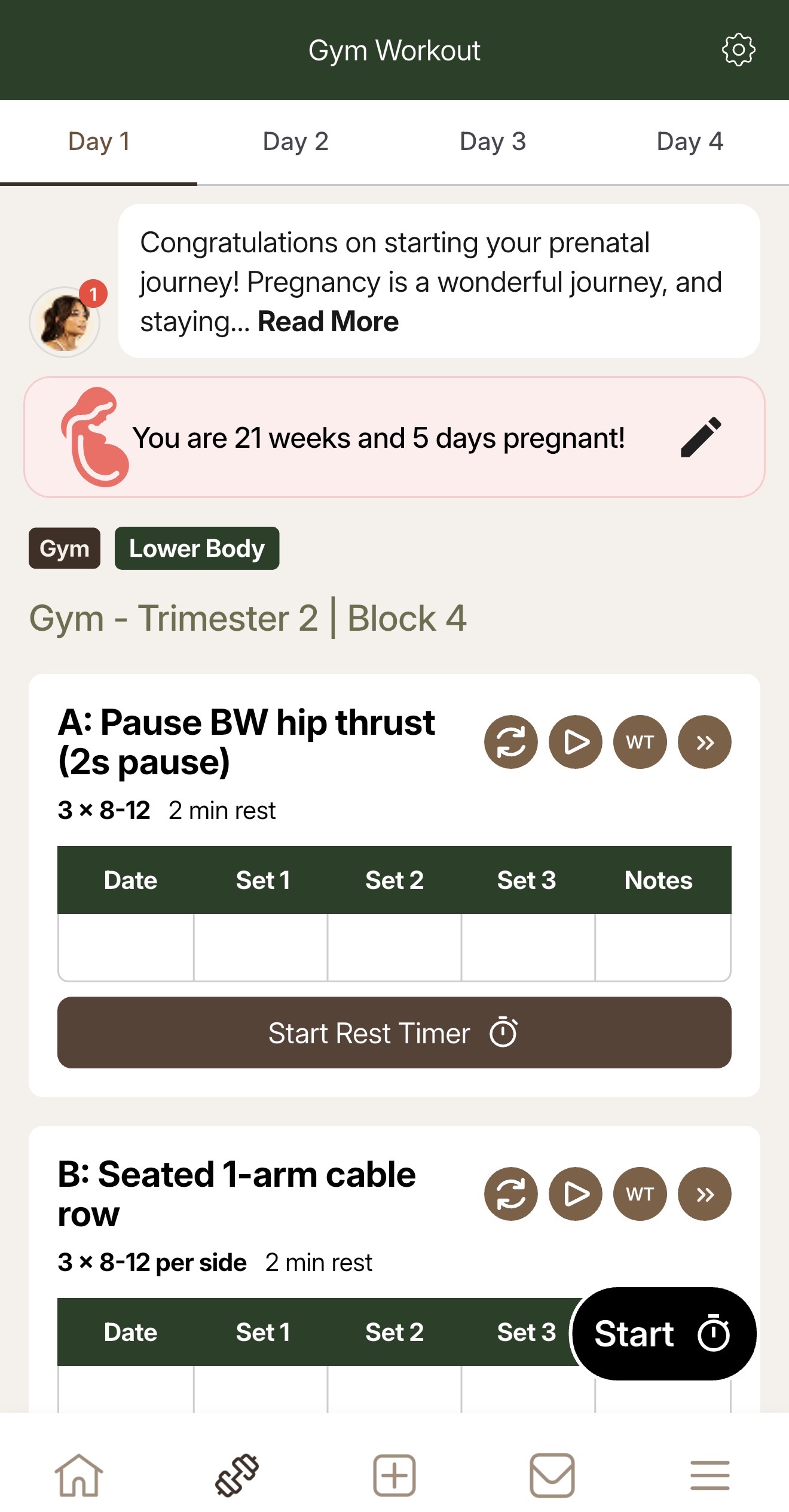Open the inbox envelope tab

coord(552,1476)
